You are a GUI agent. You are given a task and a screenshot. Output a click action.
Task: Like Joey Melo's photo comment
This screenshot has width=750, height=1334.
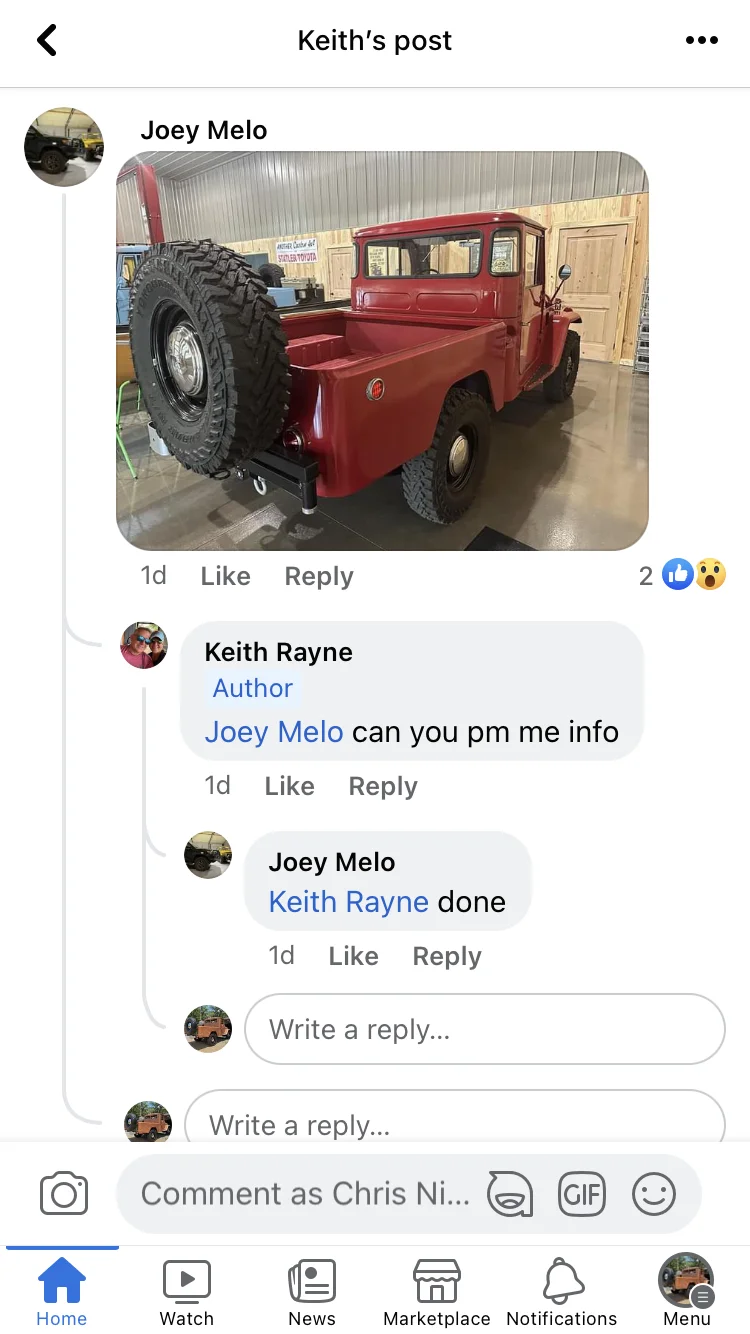[225, 576]
